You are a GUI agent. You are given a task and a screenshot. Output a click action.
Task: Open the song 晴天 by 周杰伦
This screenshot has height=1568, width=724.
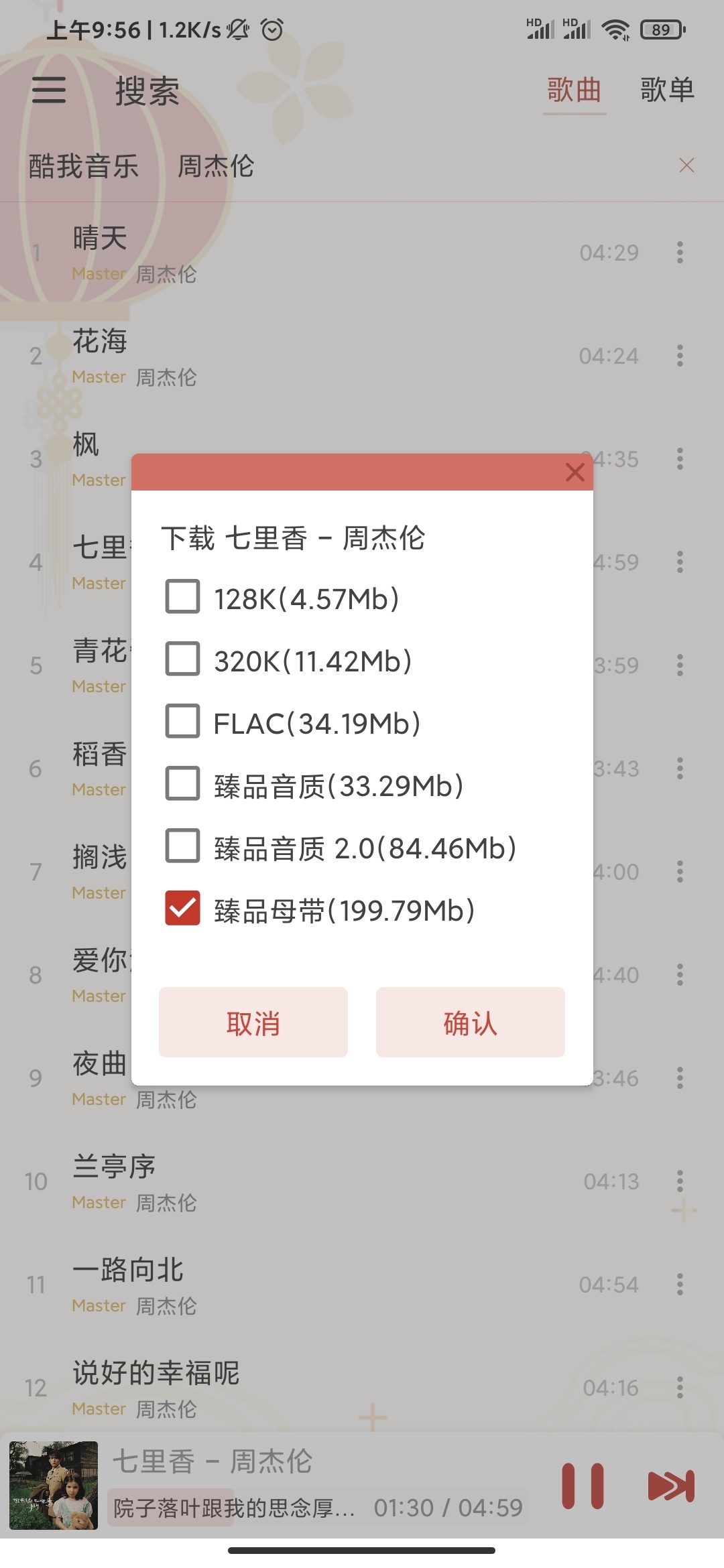click(268, 253)
